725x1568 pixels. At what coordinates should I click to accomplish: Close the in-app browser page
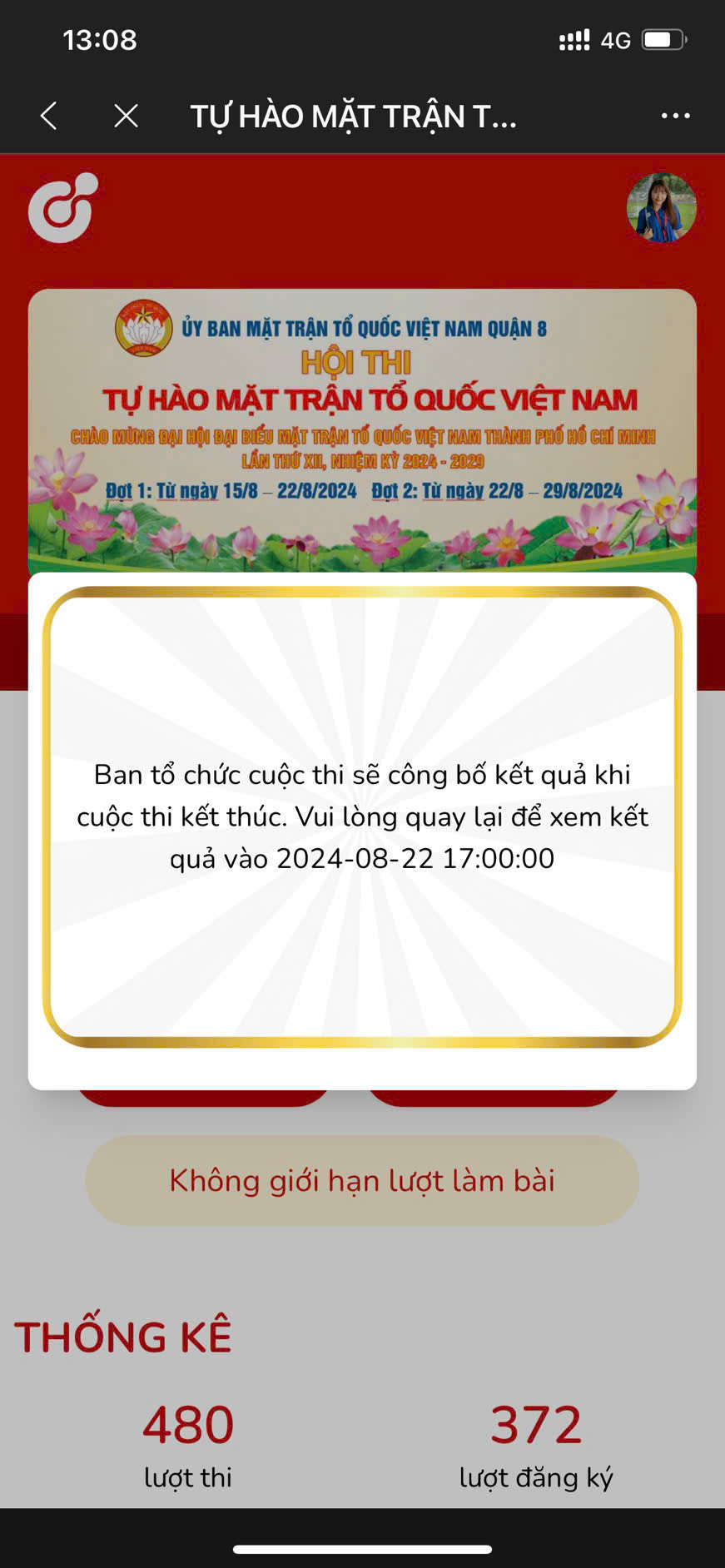pyautogui.click(x=126, y=116)
